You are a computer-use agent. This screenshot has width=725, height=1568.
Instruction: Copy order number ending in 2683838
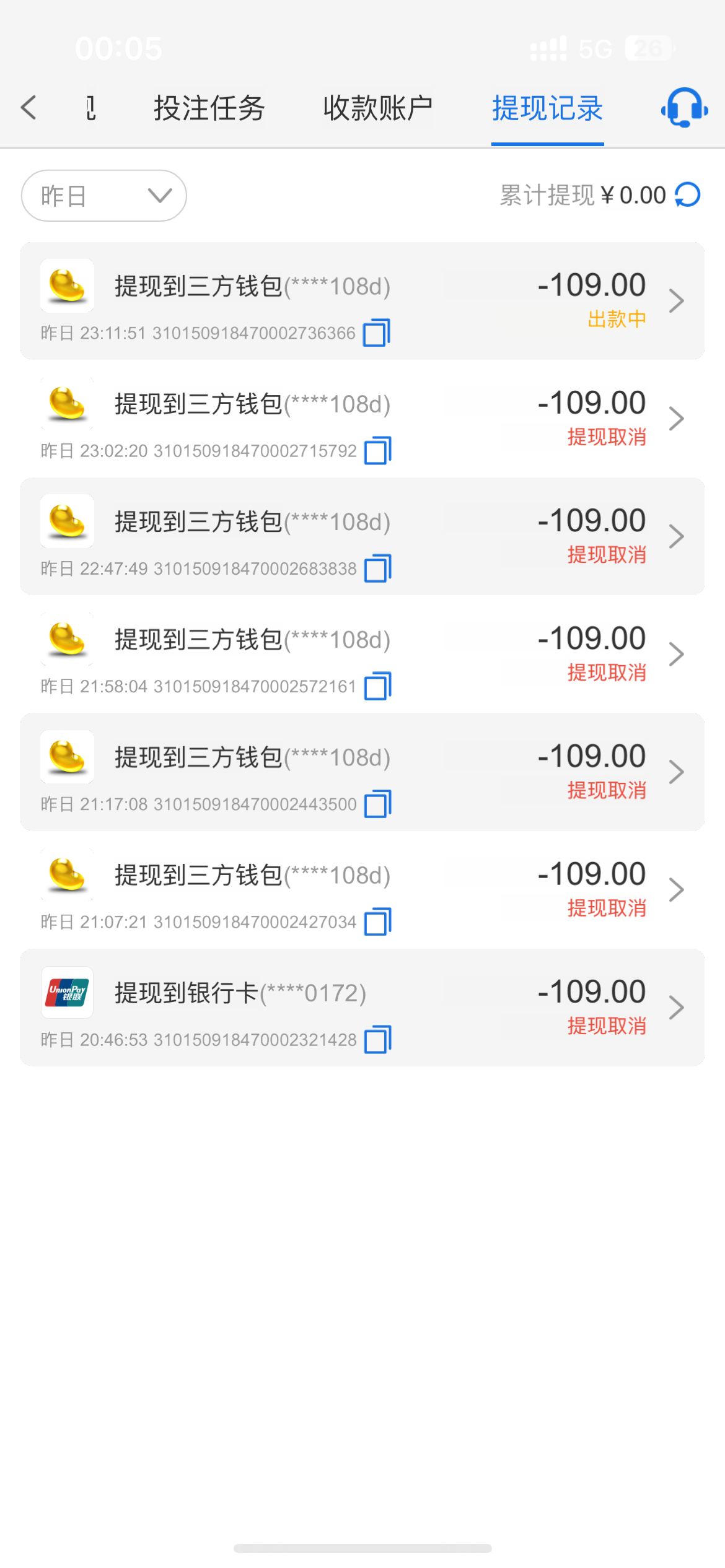tap(378, 568)
